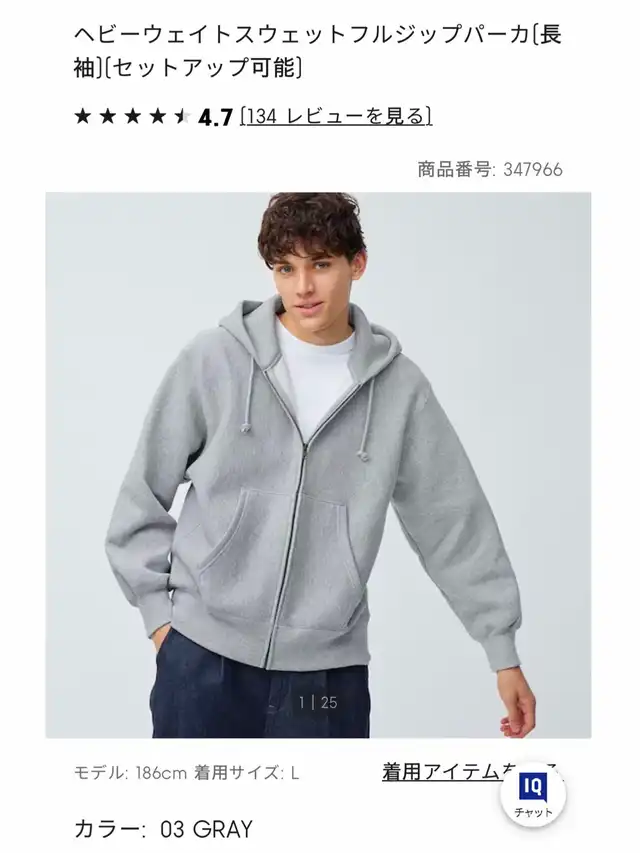Open the IQ chat button

533,794
